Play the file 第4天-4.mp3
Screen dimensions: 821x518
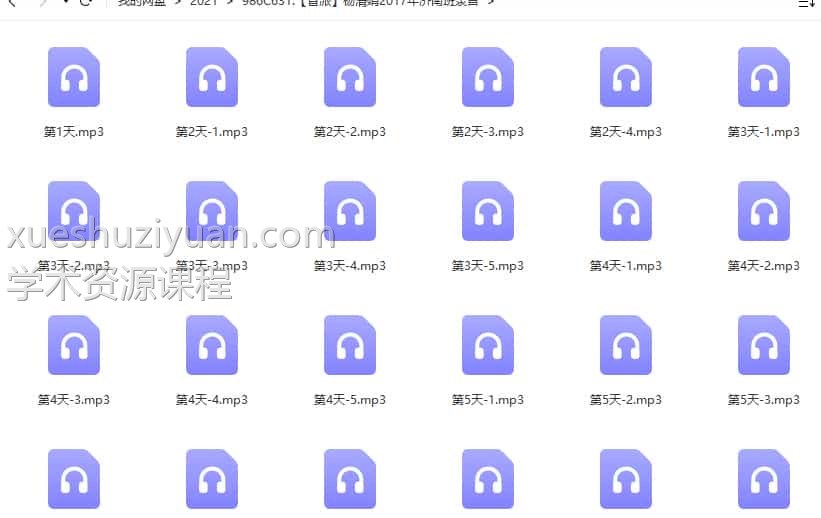212,346
